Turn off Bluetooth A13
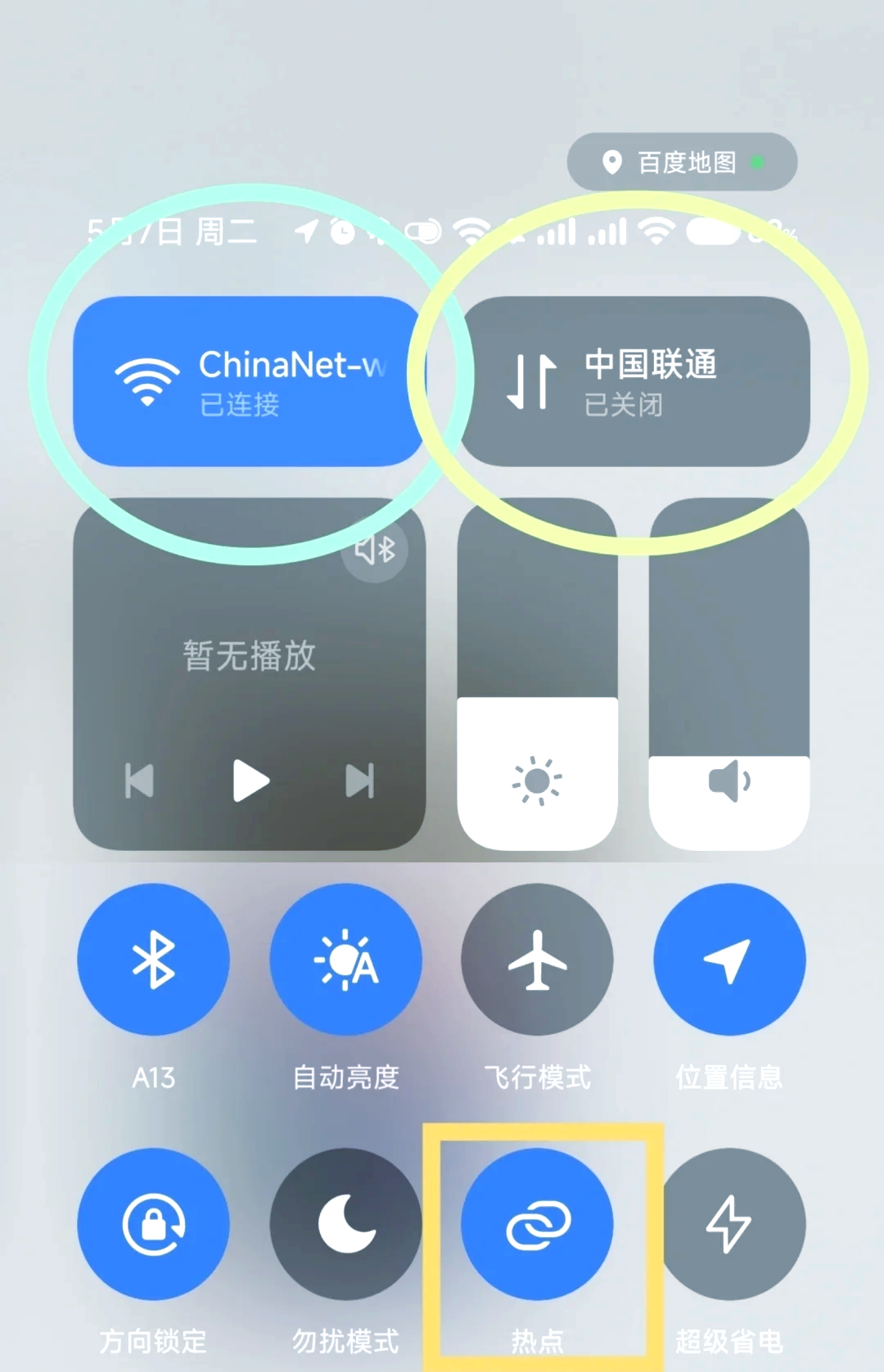This screenshot has height=1372, width=884. click(x=153, y=959)
